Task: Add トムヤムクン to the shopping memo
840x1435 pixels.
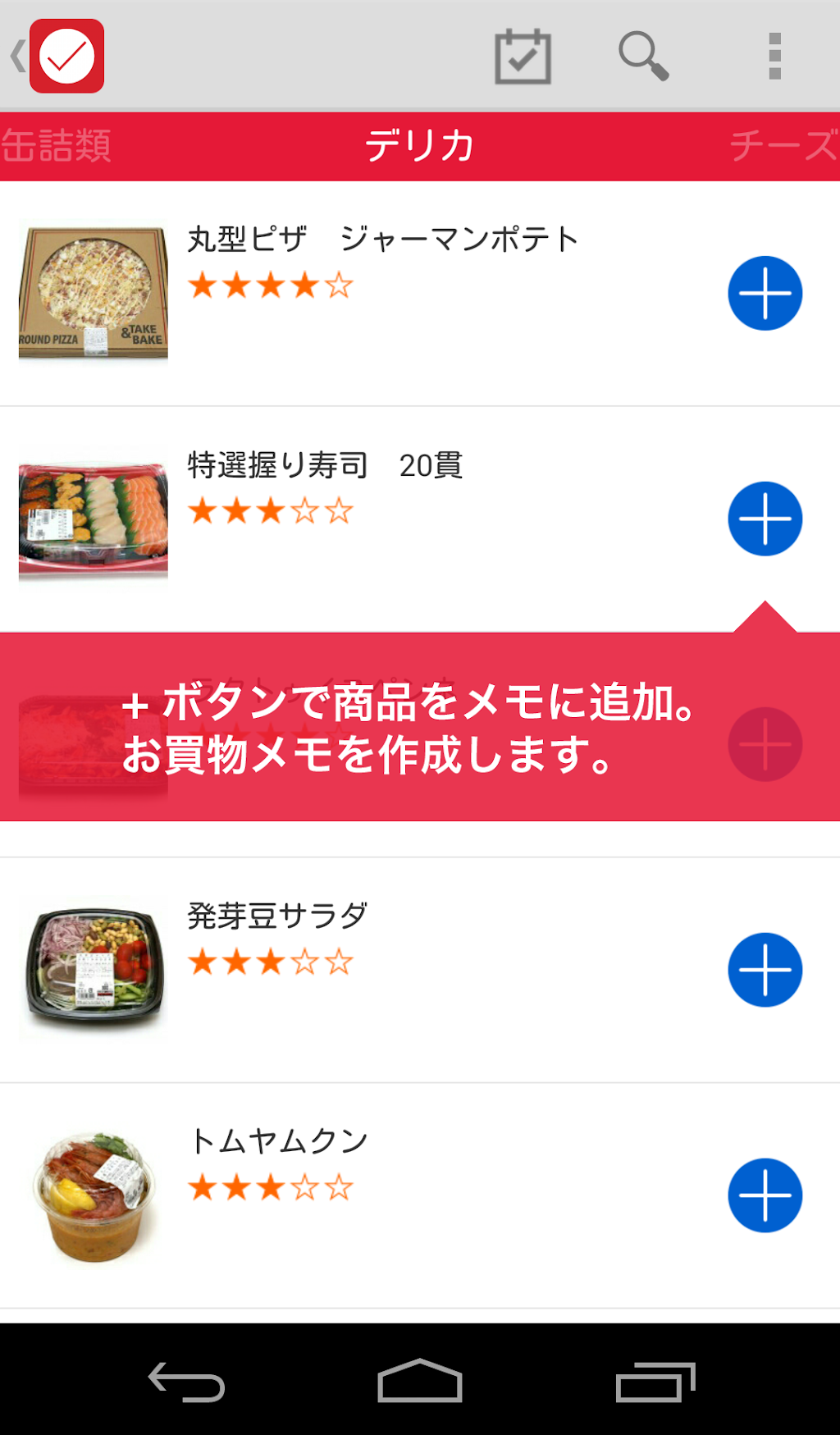Action: coord(765,1195)
